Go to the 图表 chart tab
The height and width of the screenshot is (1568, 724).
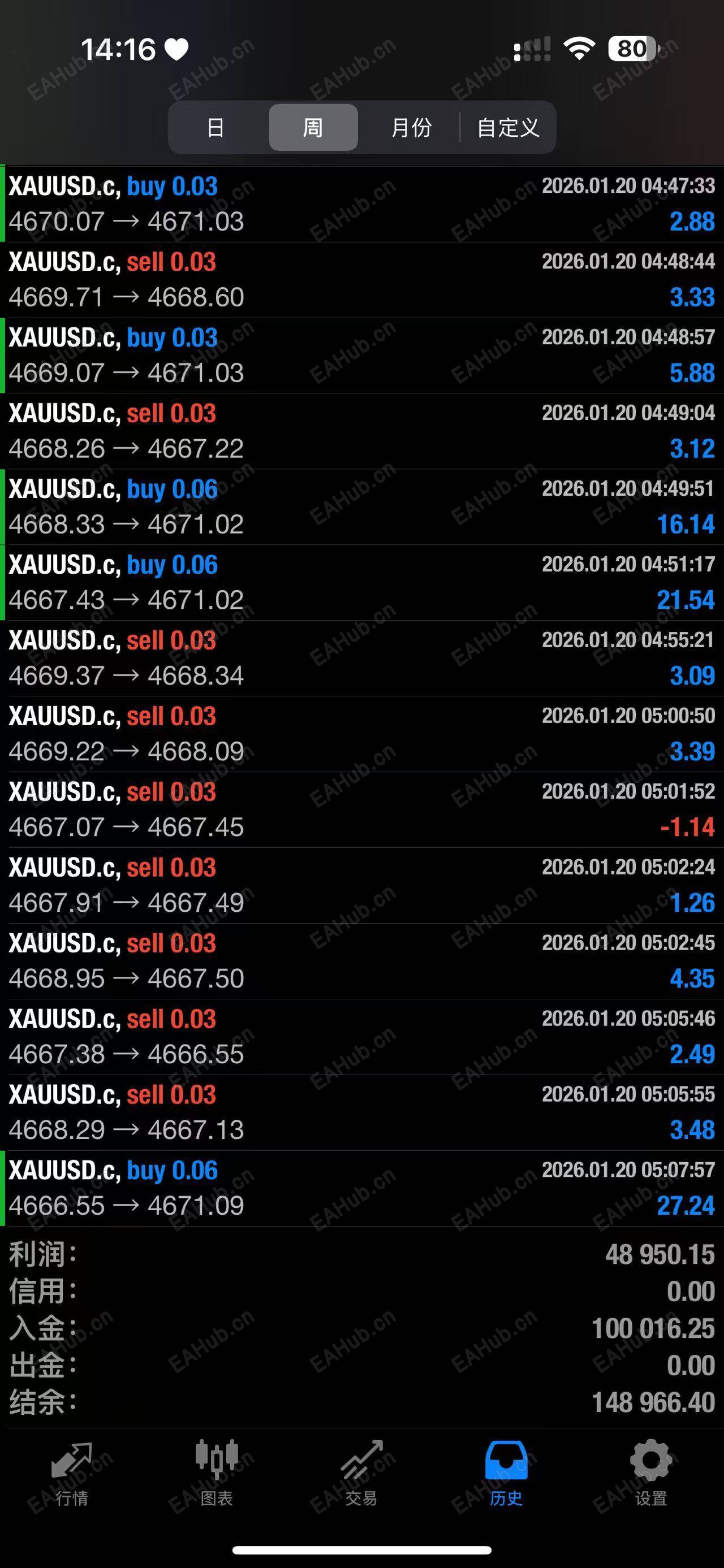click(x=217, y=1473)
